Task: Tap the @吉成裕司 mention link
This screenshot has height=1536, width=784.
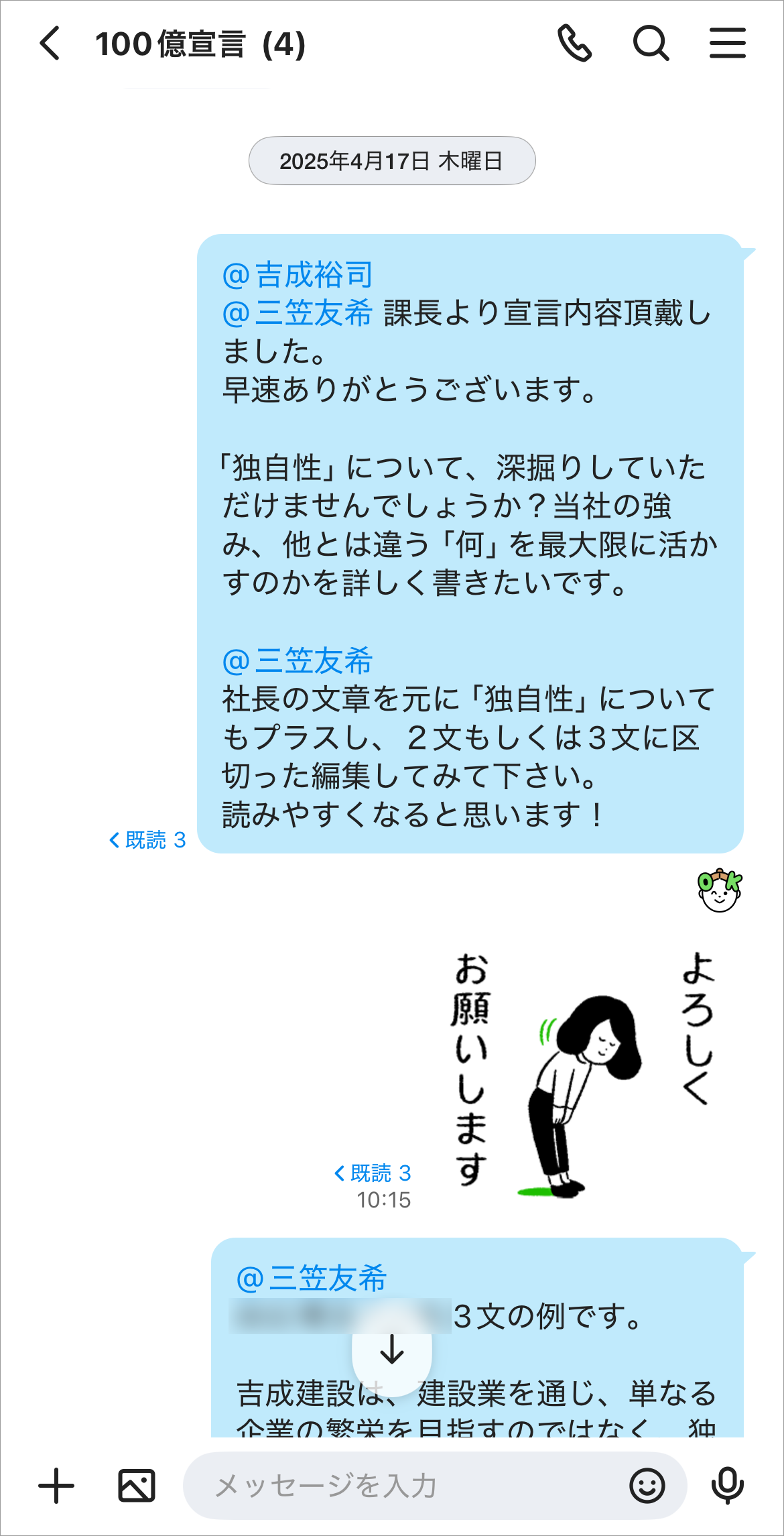Action: [298, 275]
